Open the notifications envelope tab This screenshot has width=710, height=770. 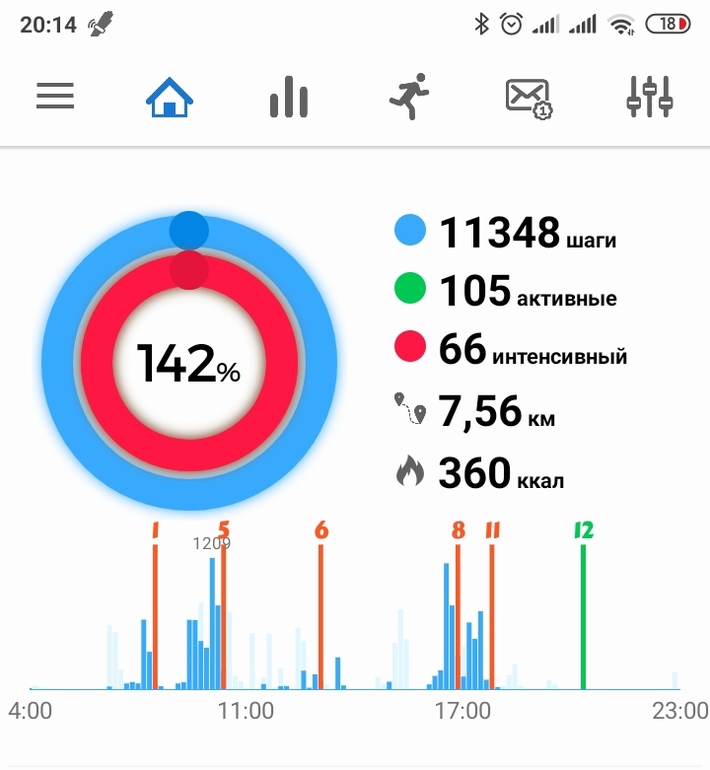pos(529,98)
